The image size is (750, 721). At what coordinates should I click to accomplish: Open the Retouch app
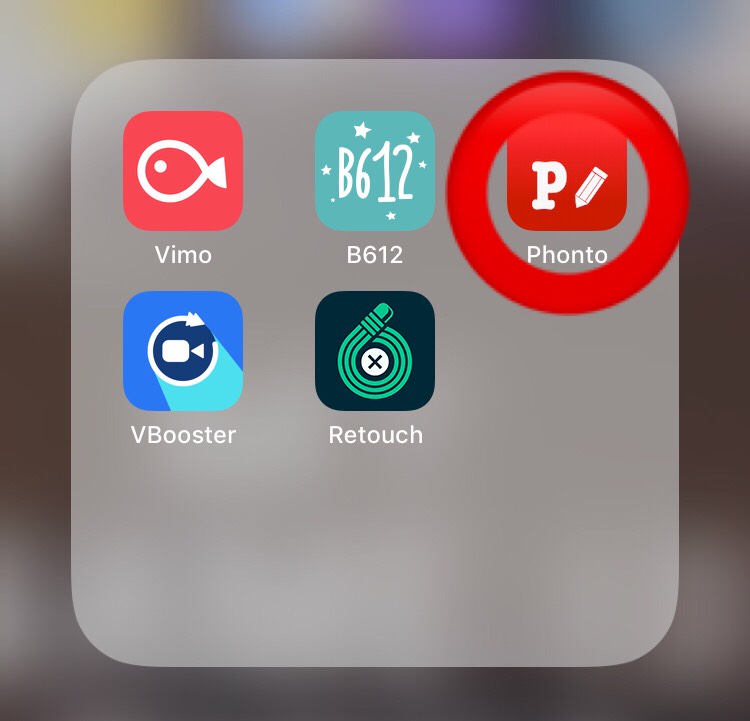[x=375, y=351]
